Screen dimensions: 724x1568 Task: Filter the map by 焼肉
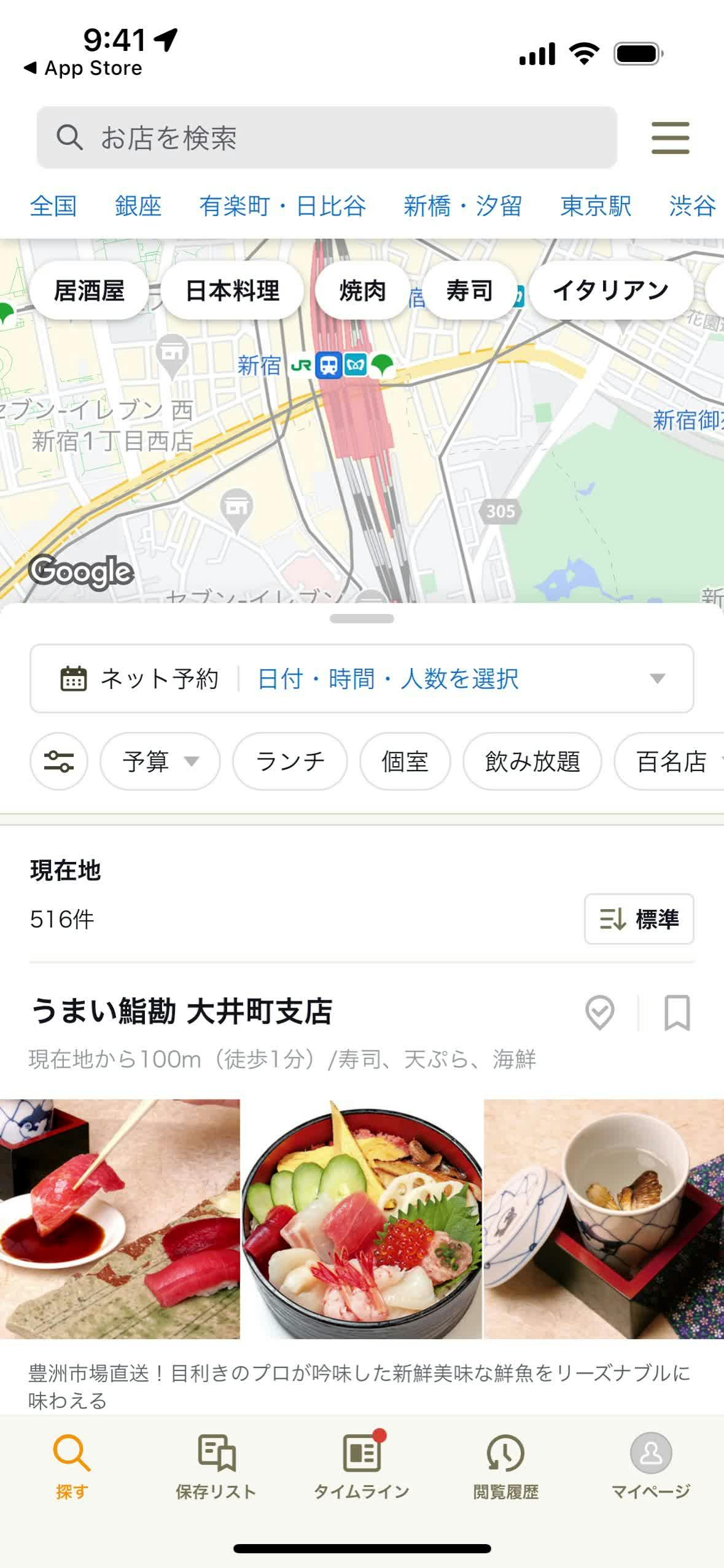[362, 290]
